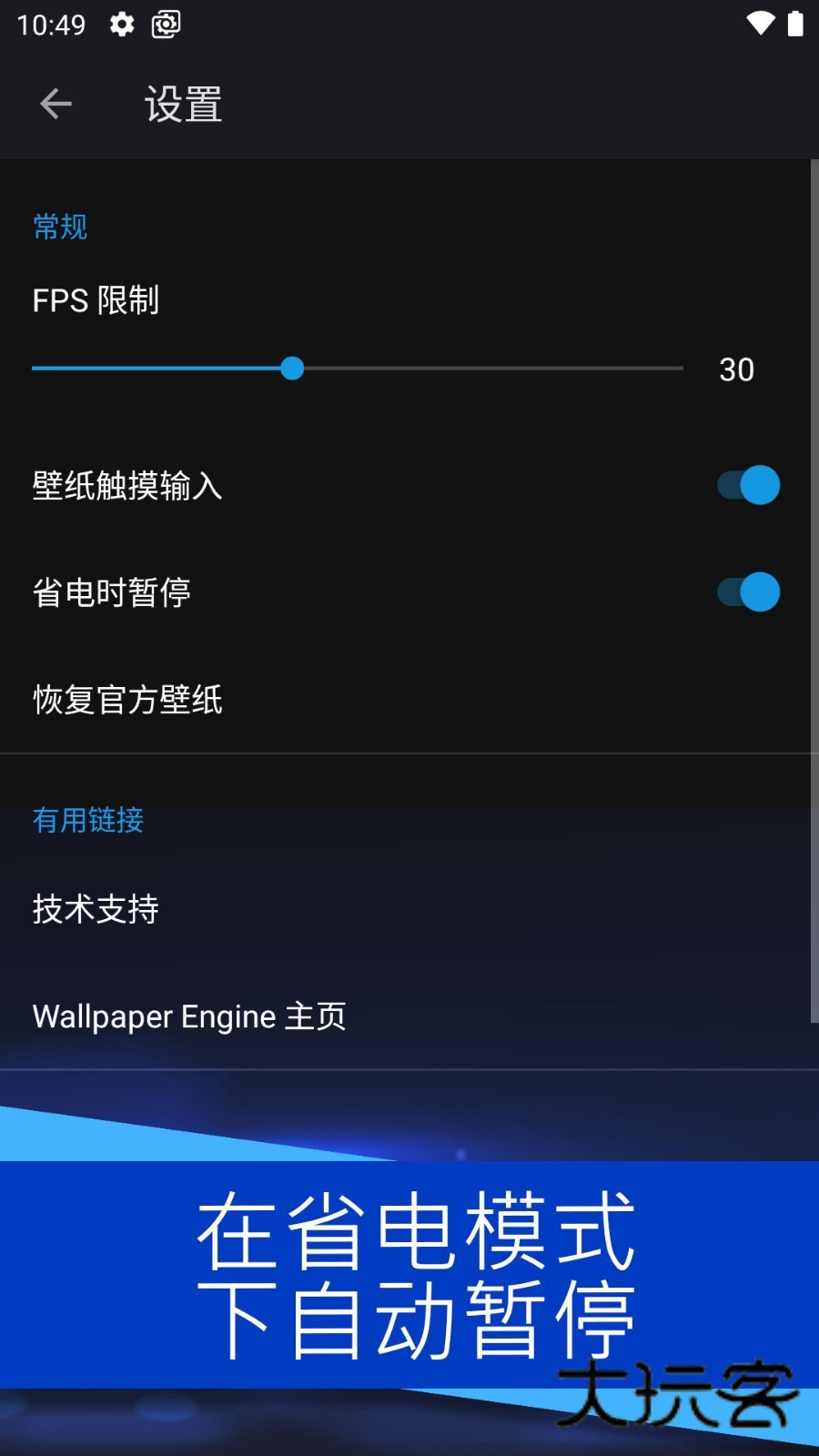
Task: Open the 技术支持 support link
Action: pyautogui.click(x=96, y=908)
